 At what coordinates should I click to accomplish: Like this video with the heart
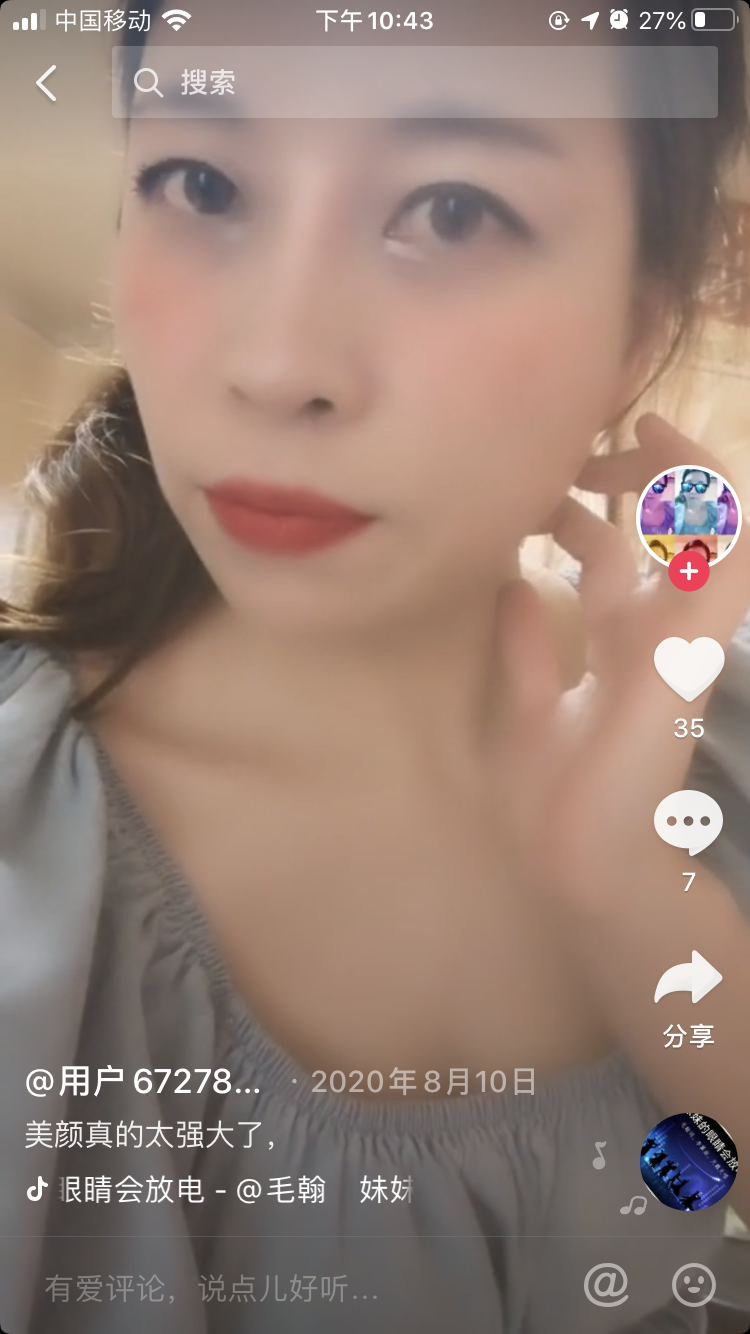[688, 670]
